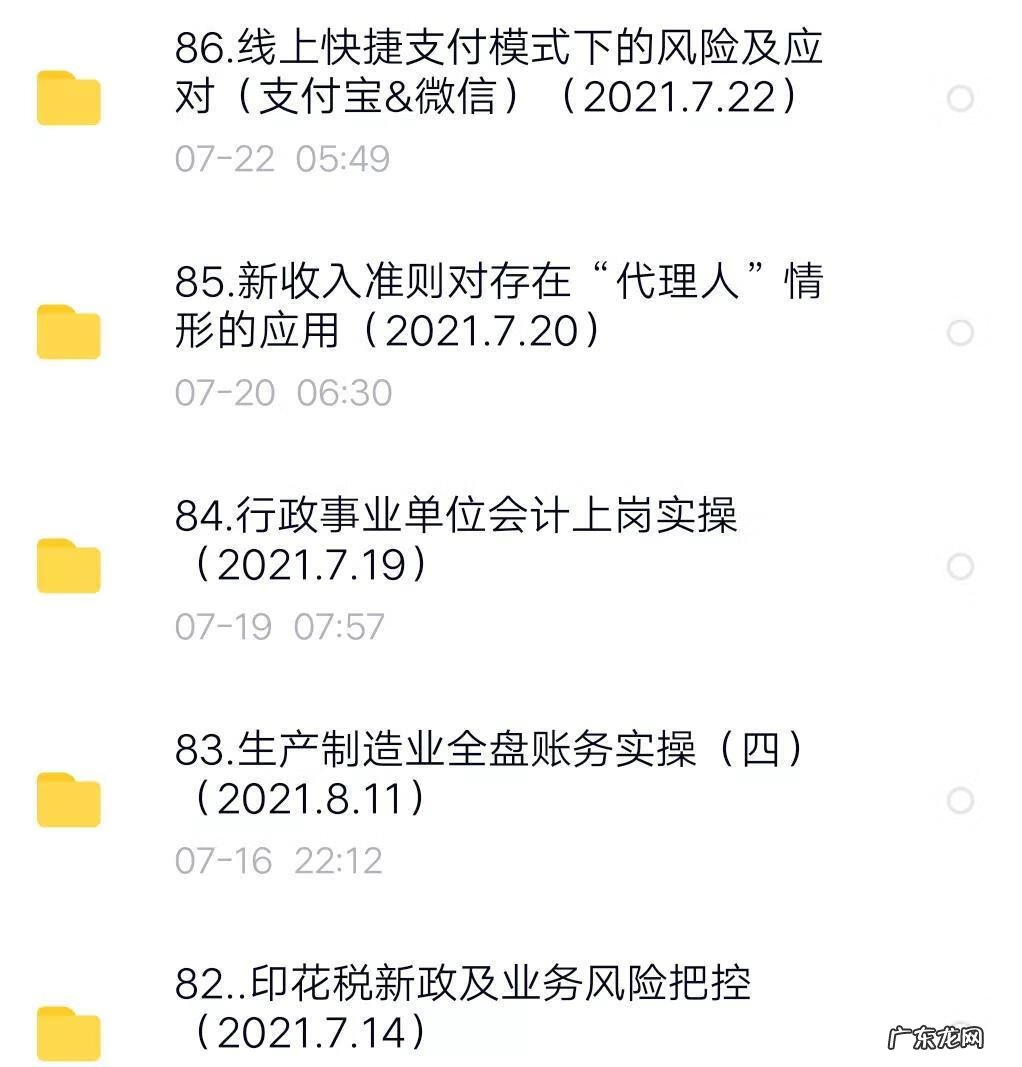Click the date shown under item 86 title

pyautogui.click(x=283, y=158)
